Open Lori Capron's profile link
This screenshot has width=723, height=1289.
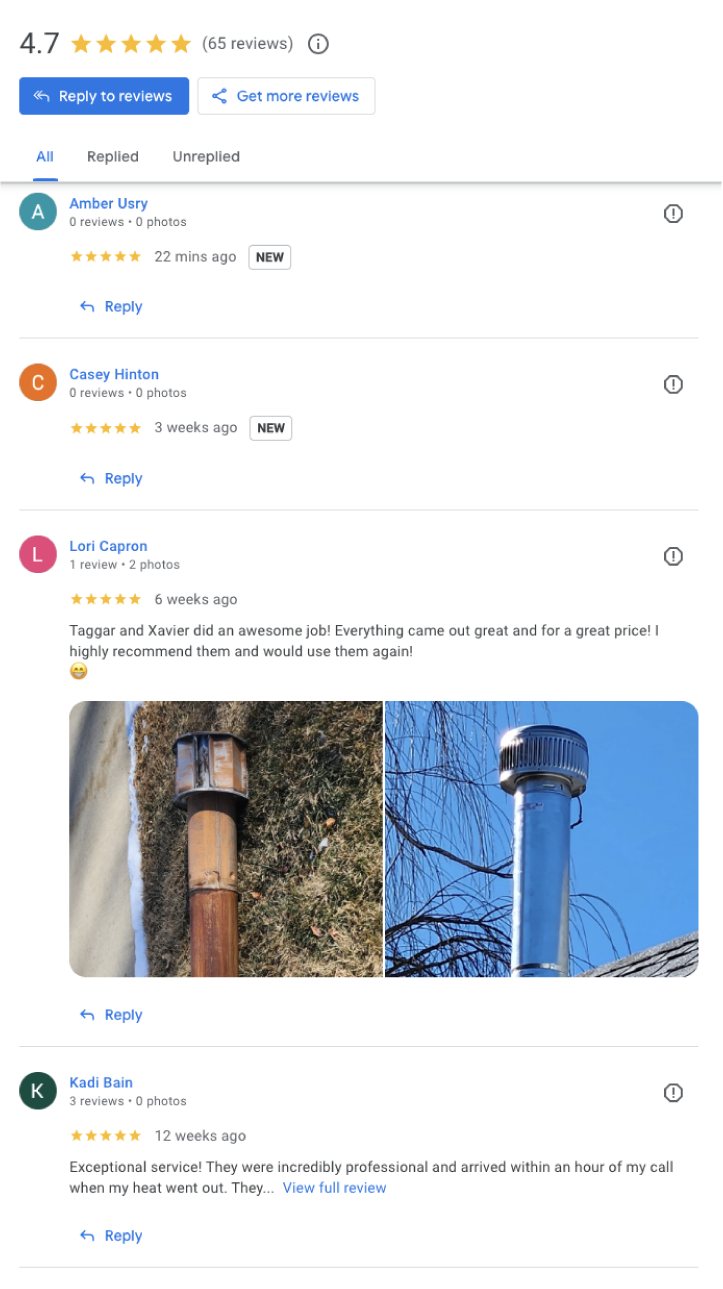(x=108, y=545)
